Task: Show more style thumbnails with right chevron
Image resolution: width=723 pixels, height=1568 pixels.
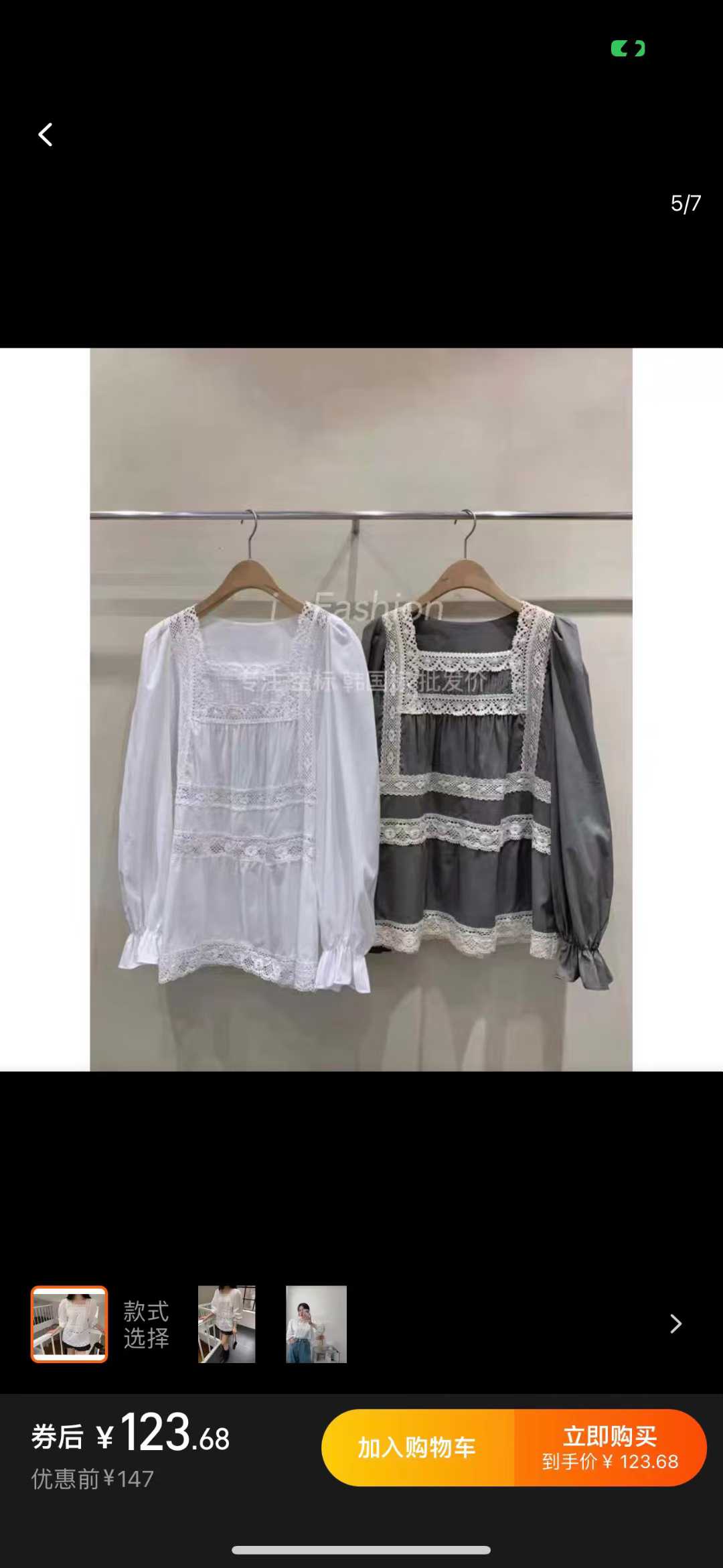Action: pyautogui.click(x=675, y=1324)
